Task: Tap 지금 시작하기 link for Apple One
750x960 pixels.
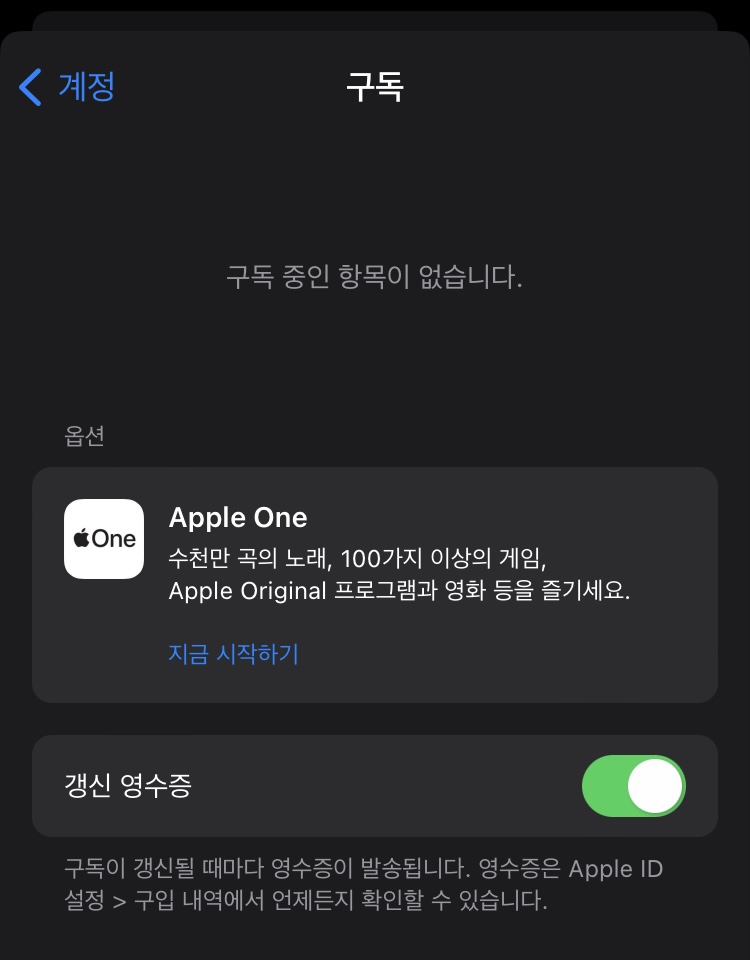Action: tap(233, 654)
